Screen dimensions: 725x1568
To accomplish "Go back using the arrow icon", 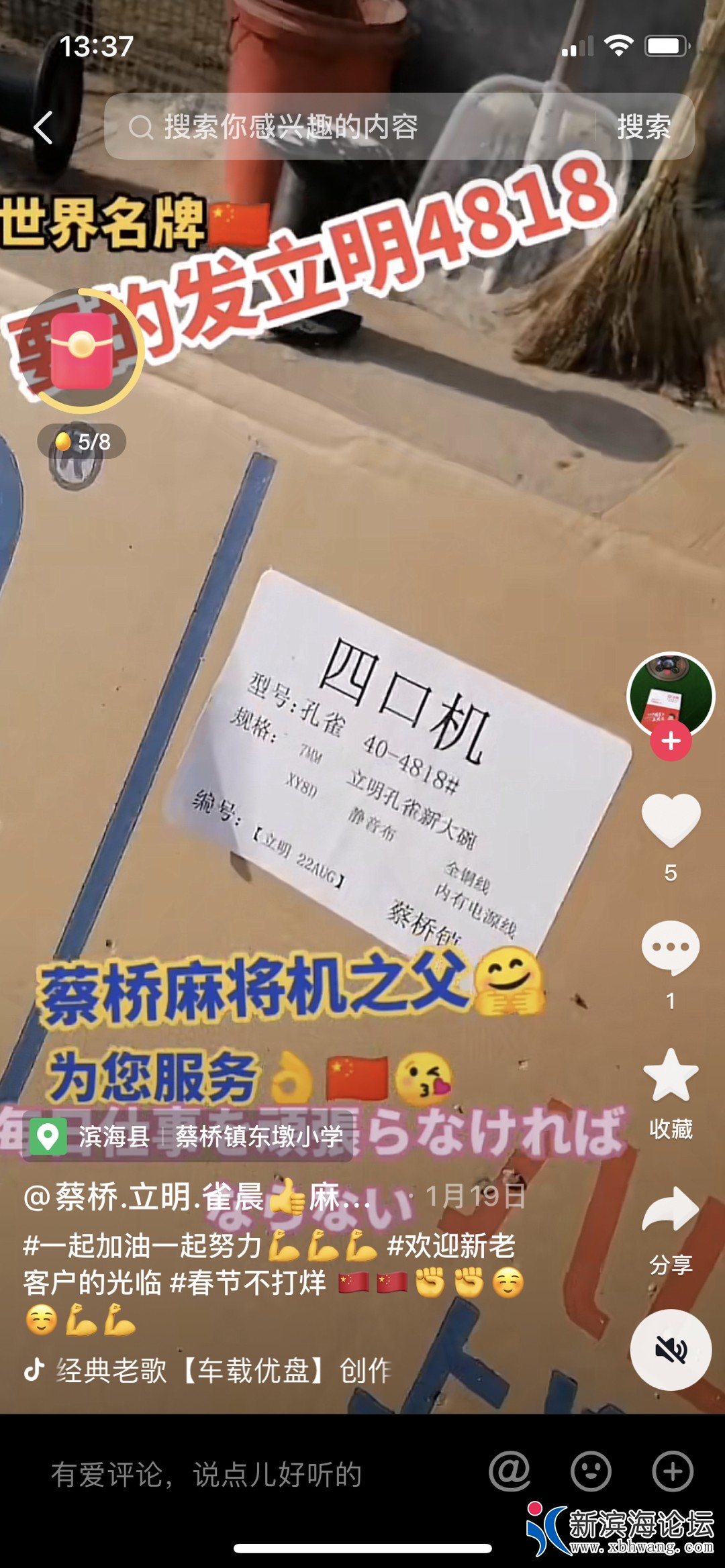I will pos(44,127).
